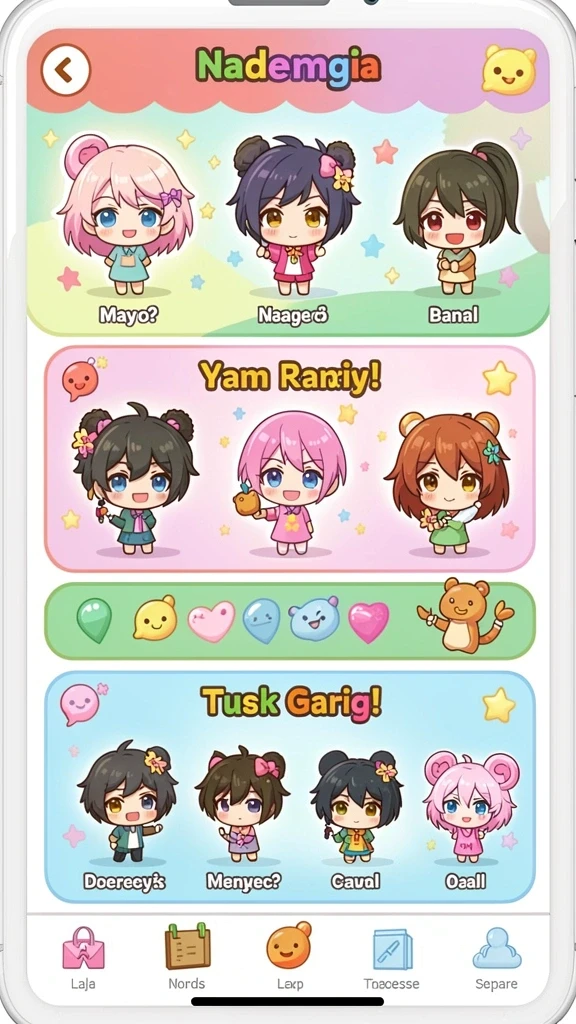Open the red chat bubble in Yam Raniy!
The height and width of the screenshot is (1024, 576).
click(79, 380)
